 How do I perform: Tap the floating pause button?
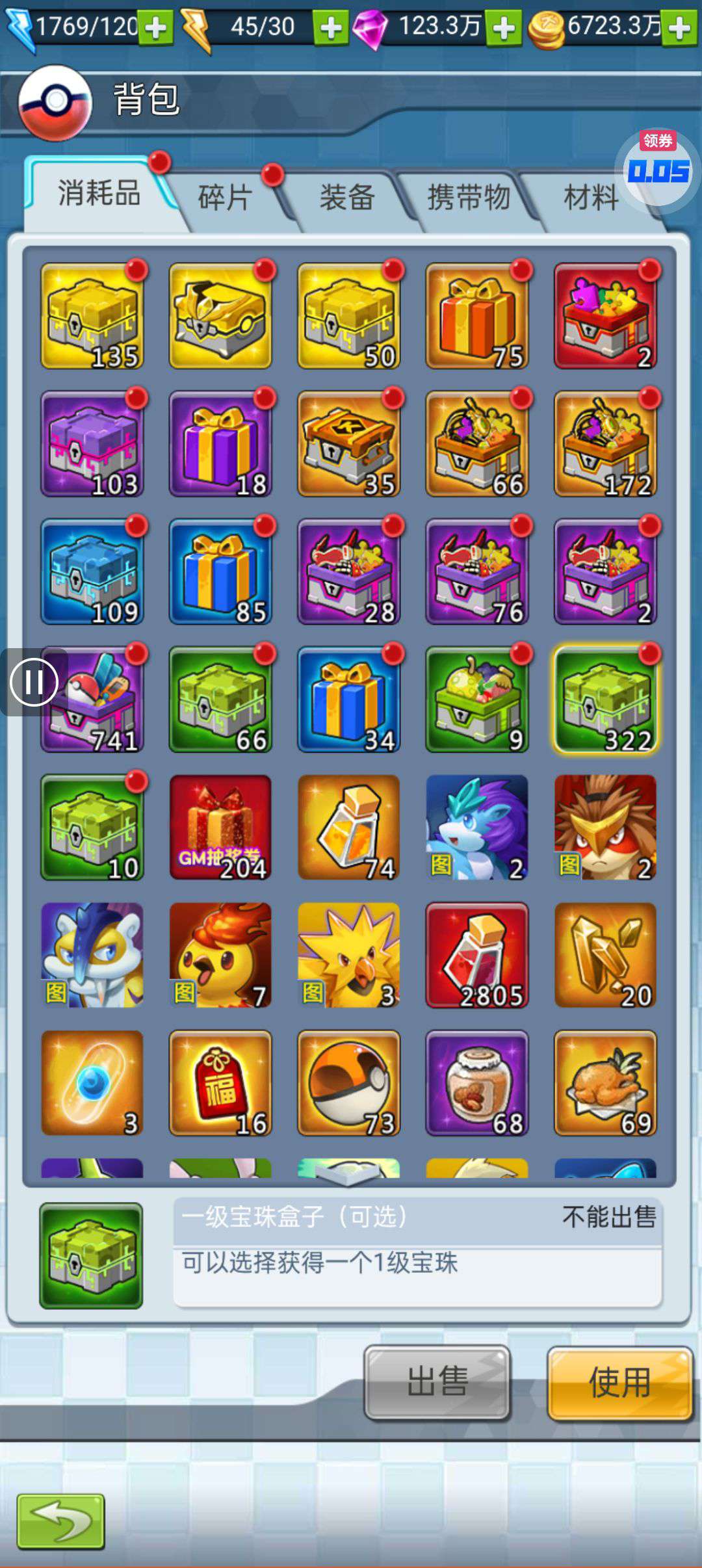point(34,682)
